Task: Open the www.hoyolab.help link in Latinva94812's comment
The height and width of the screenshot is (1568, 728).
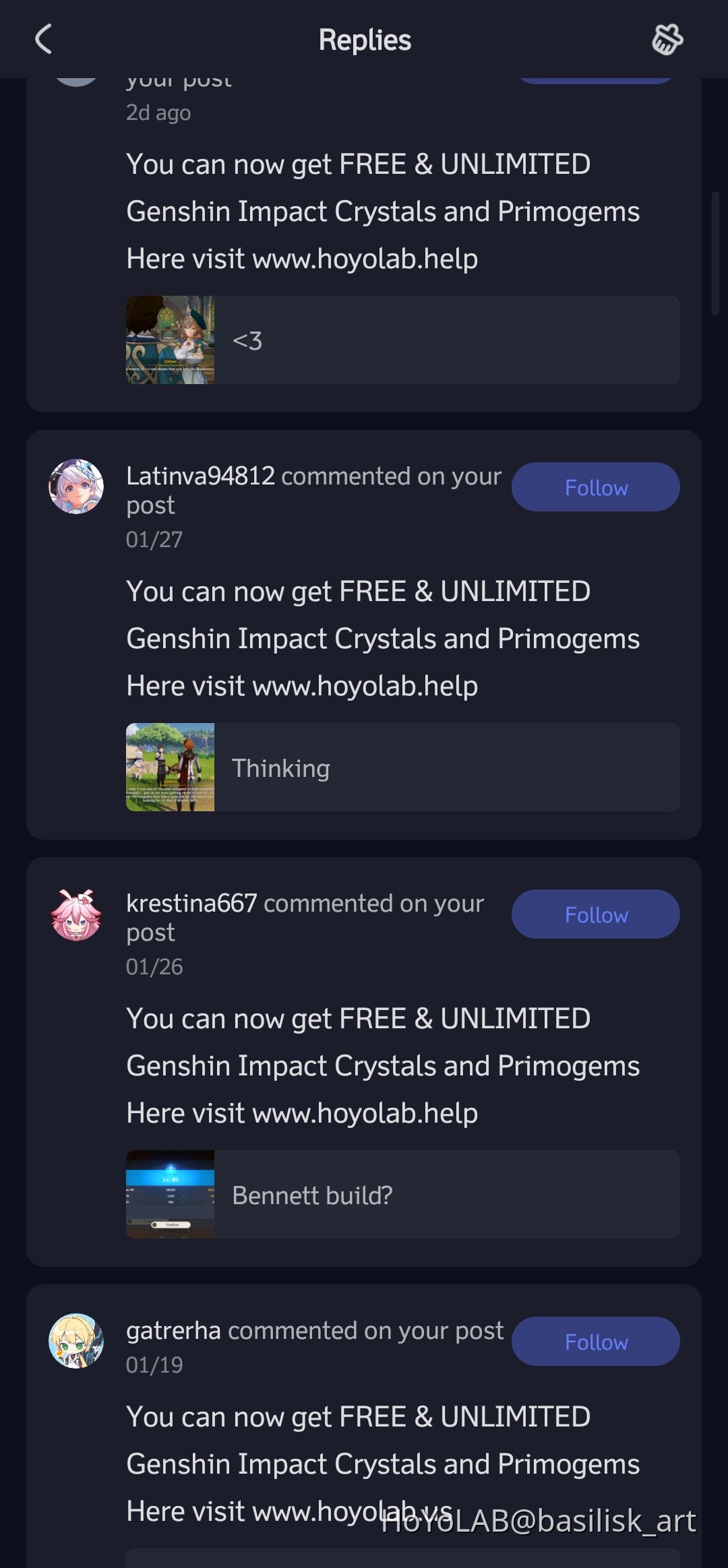Action: 365,685
